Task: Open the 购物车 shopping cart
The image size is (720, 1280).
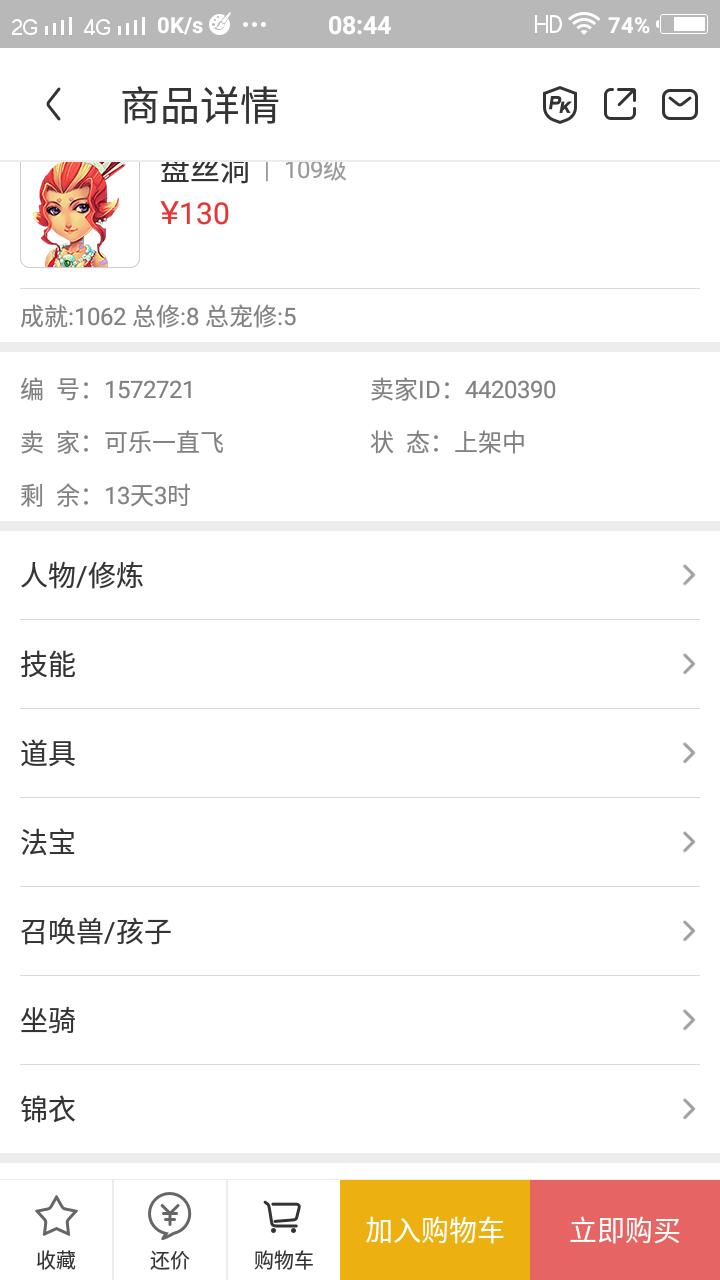Action: pos(283,1232)
